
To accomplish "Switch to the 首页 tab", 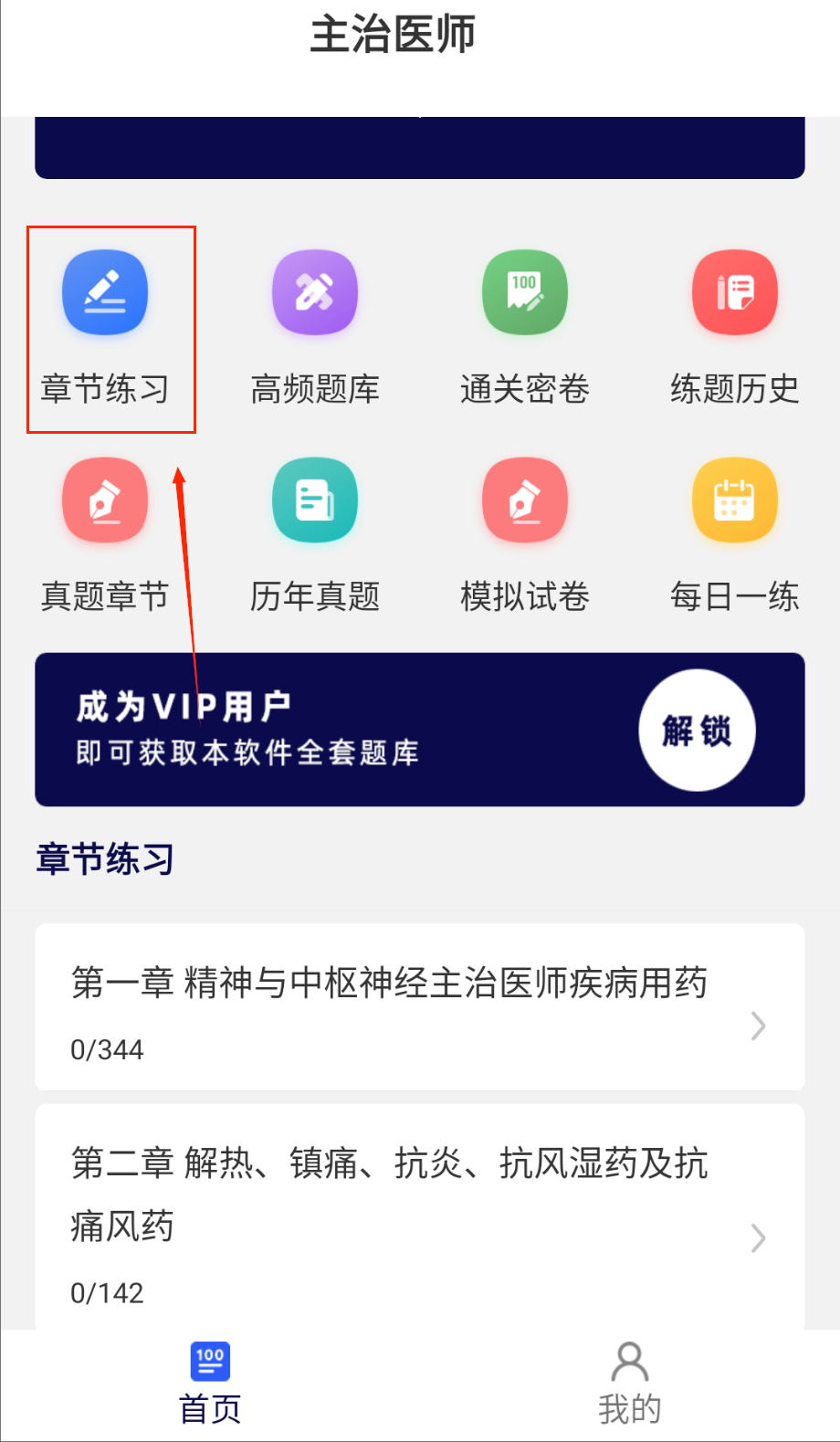I will 210,1383.
